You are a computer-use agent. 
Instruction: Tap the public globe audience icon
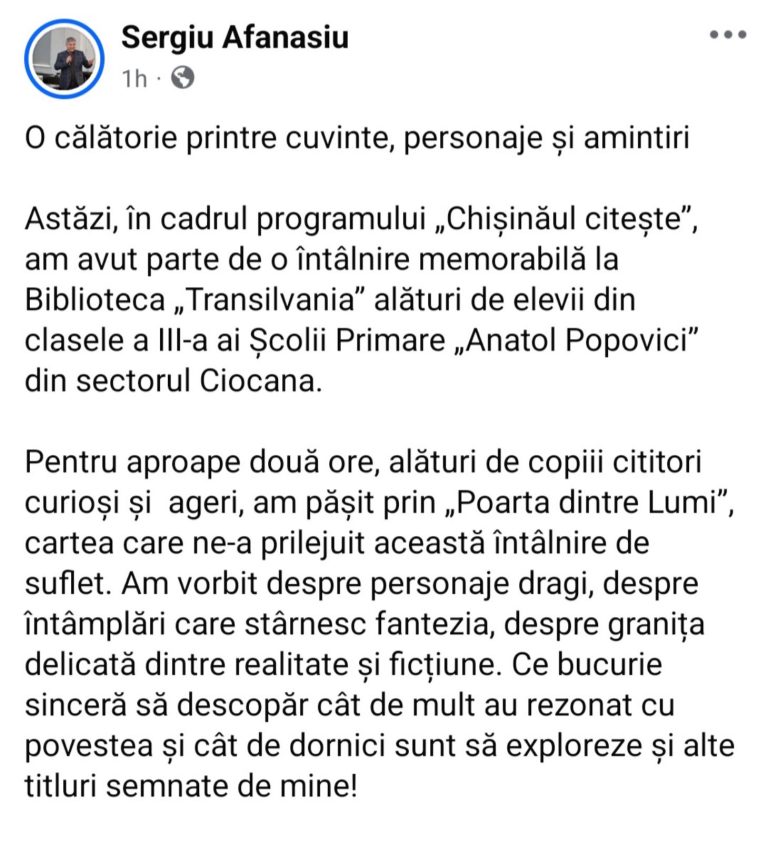pos(183,78)
